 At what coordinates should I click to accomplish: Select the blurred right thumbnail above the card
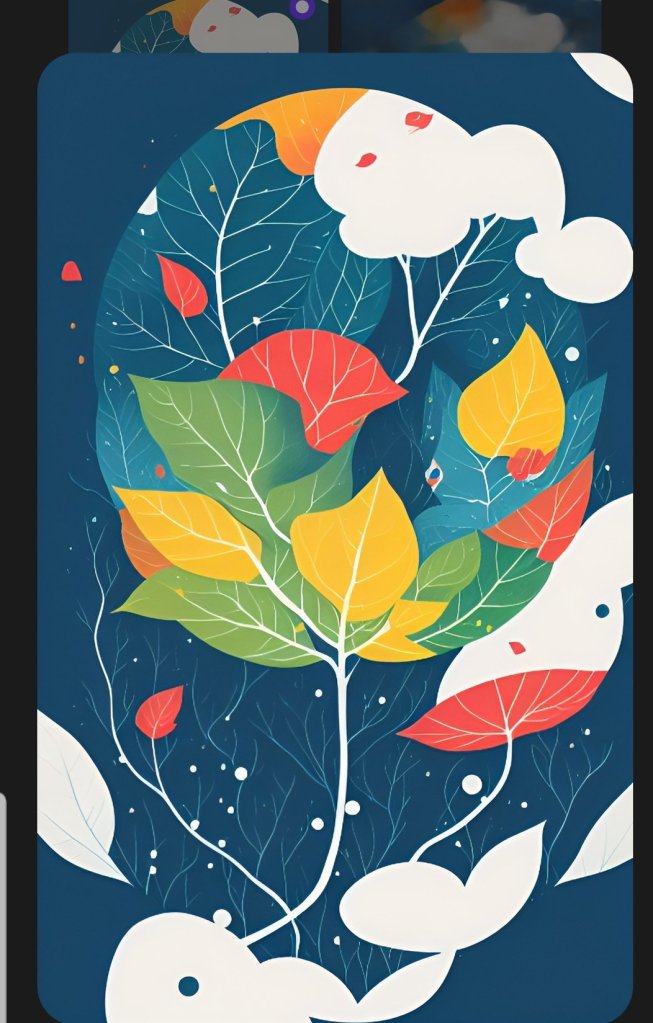(x=470, y=25)
